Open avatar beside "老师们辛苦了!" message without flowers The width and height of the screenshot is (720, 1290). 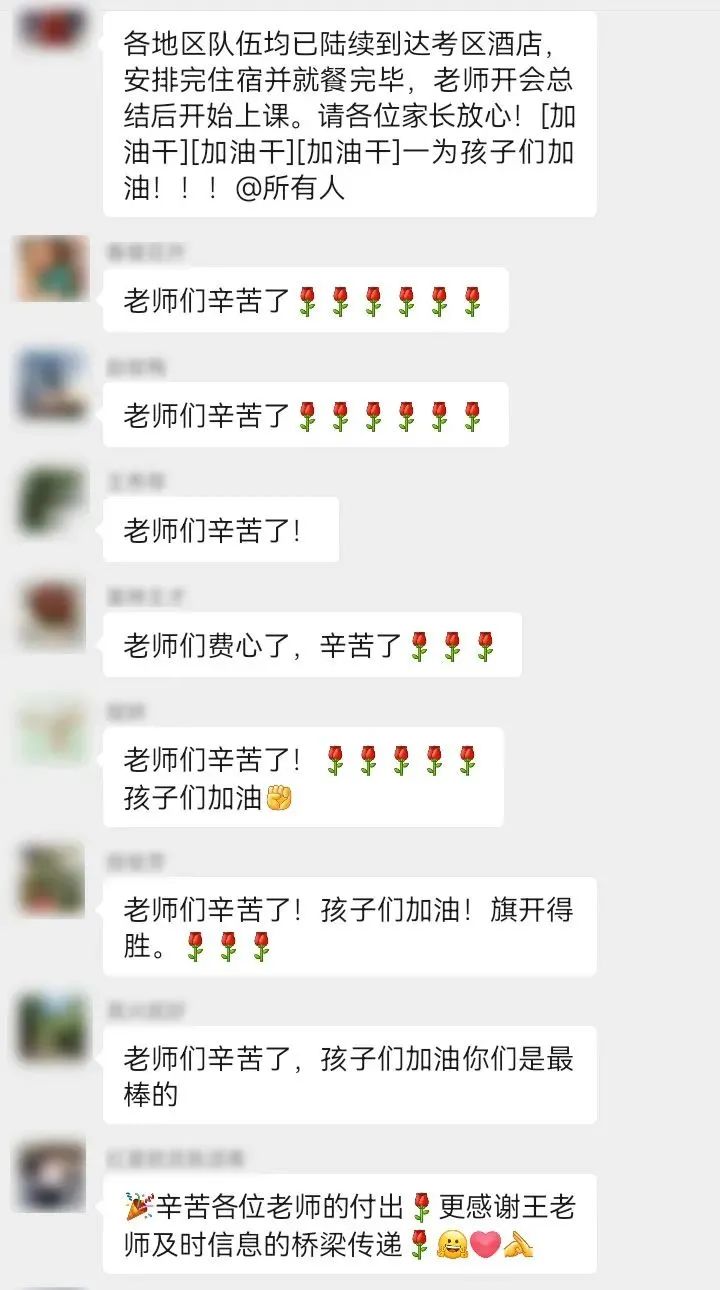click(52, 500)
